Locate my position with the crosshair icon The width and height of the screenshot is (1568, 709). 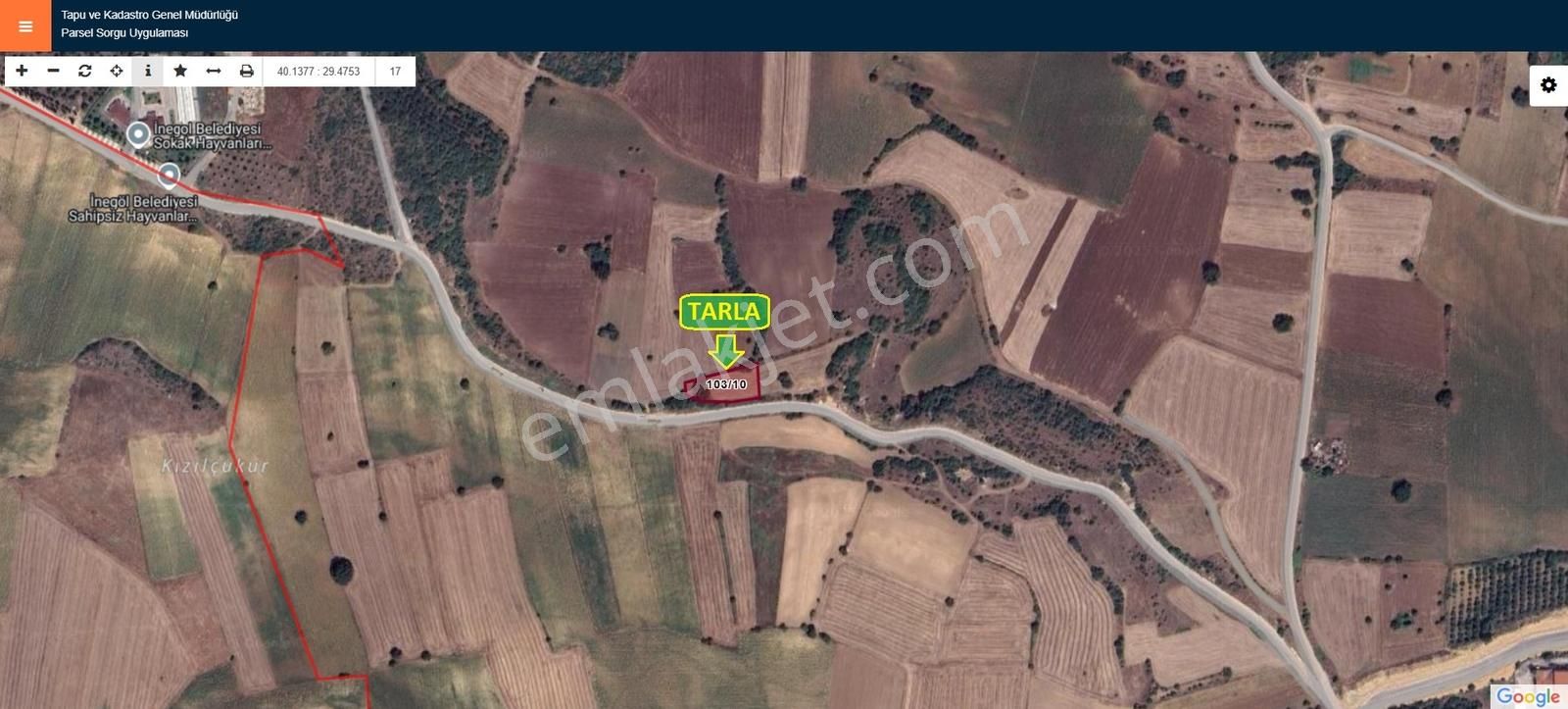(x=117, y=71)
